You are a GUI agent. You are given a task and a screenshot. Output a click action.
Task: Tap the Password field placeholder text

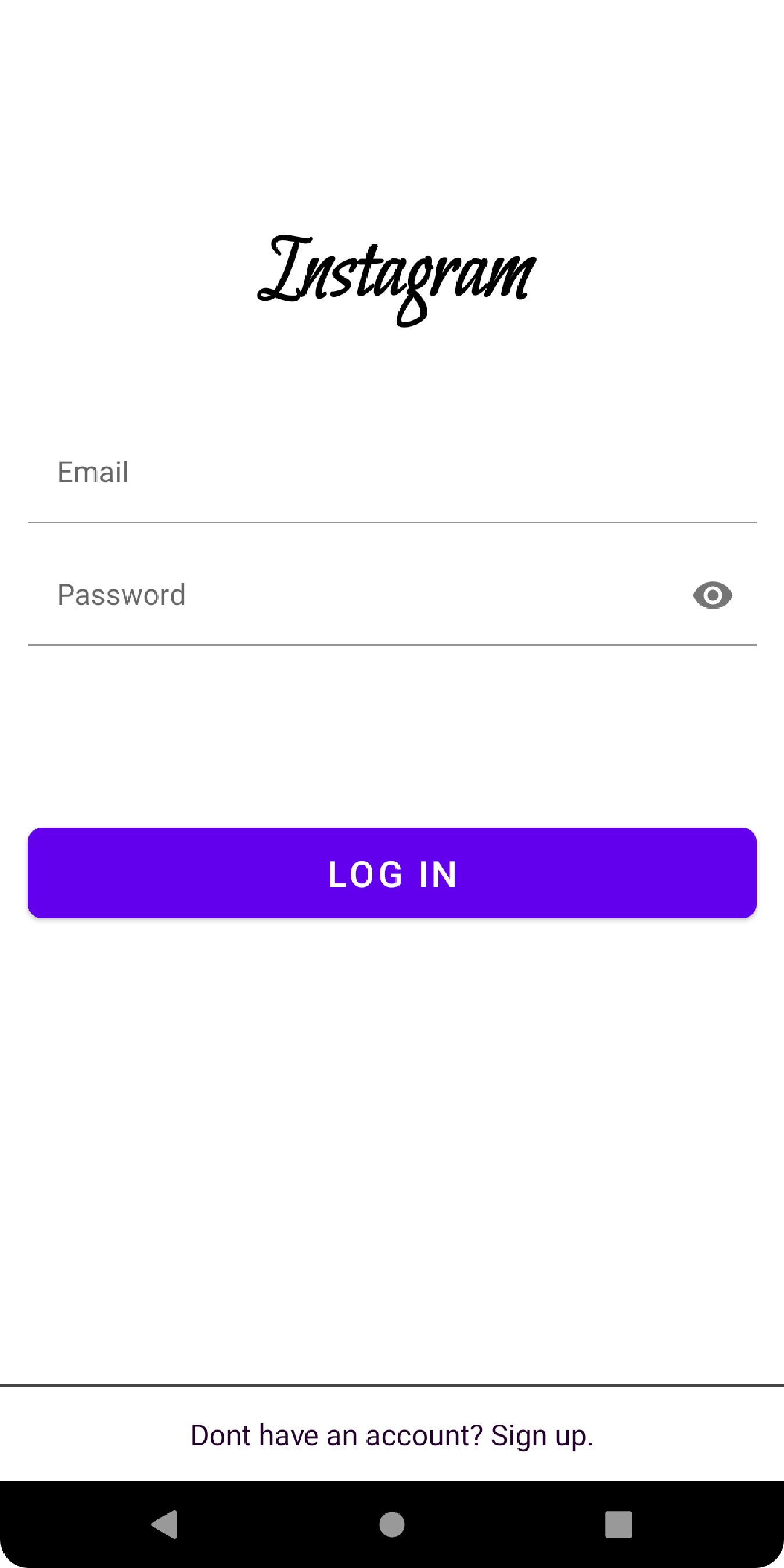(122, 595)
